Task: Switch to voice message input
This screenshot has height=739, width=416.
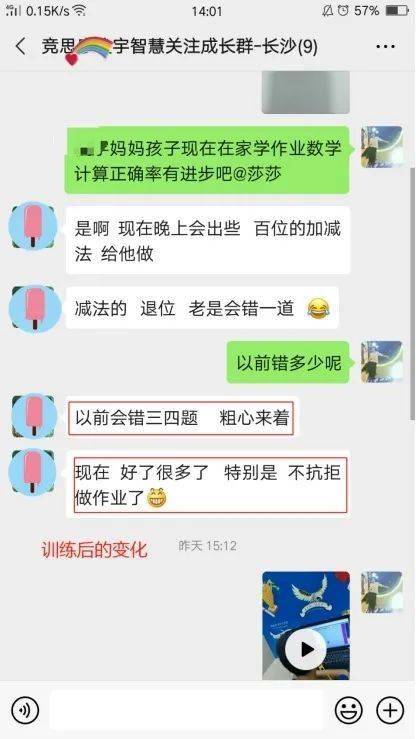Action: coord(24,710)
